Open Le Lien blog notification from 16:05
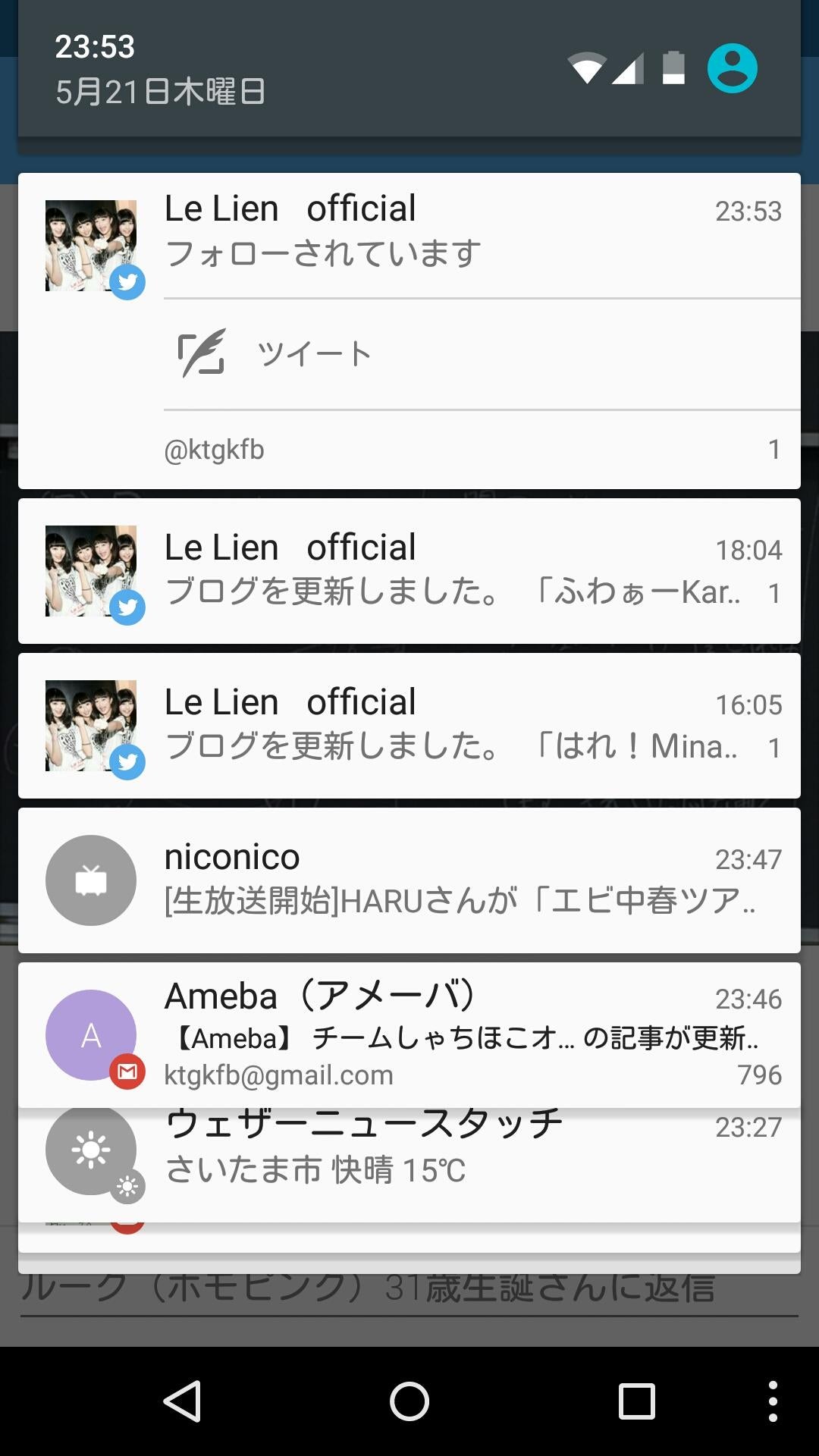 [x=409, y=725]
